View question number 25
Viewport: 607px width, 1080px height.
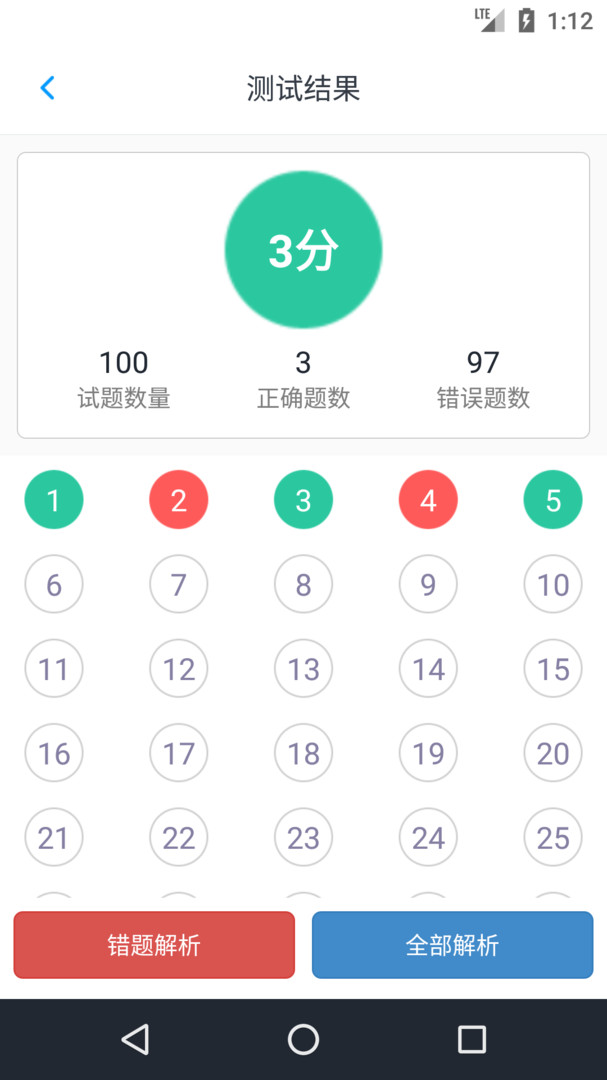pos(553,837)
